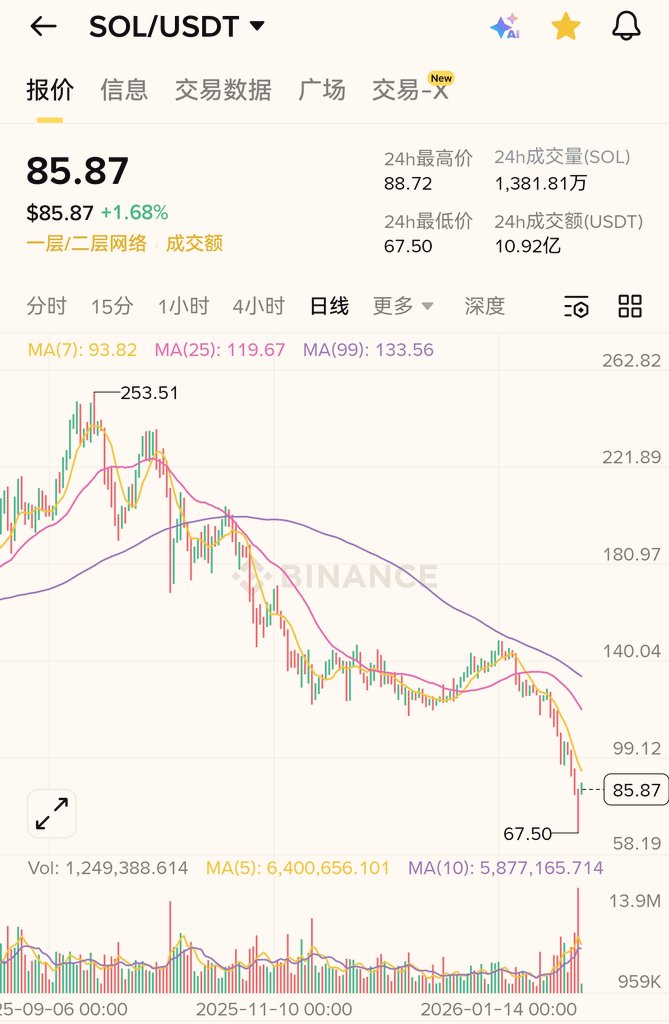Open the 交易-X tab
Screen dimensions: 669x1024
pos(410,90)
